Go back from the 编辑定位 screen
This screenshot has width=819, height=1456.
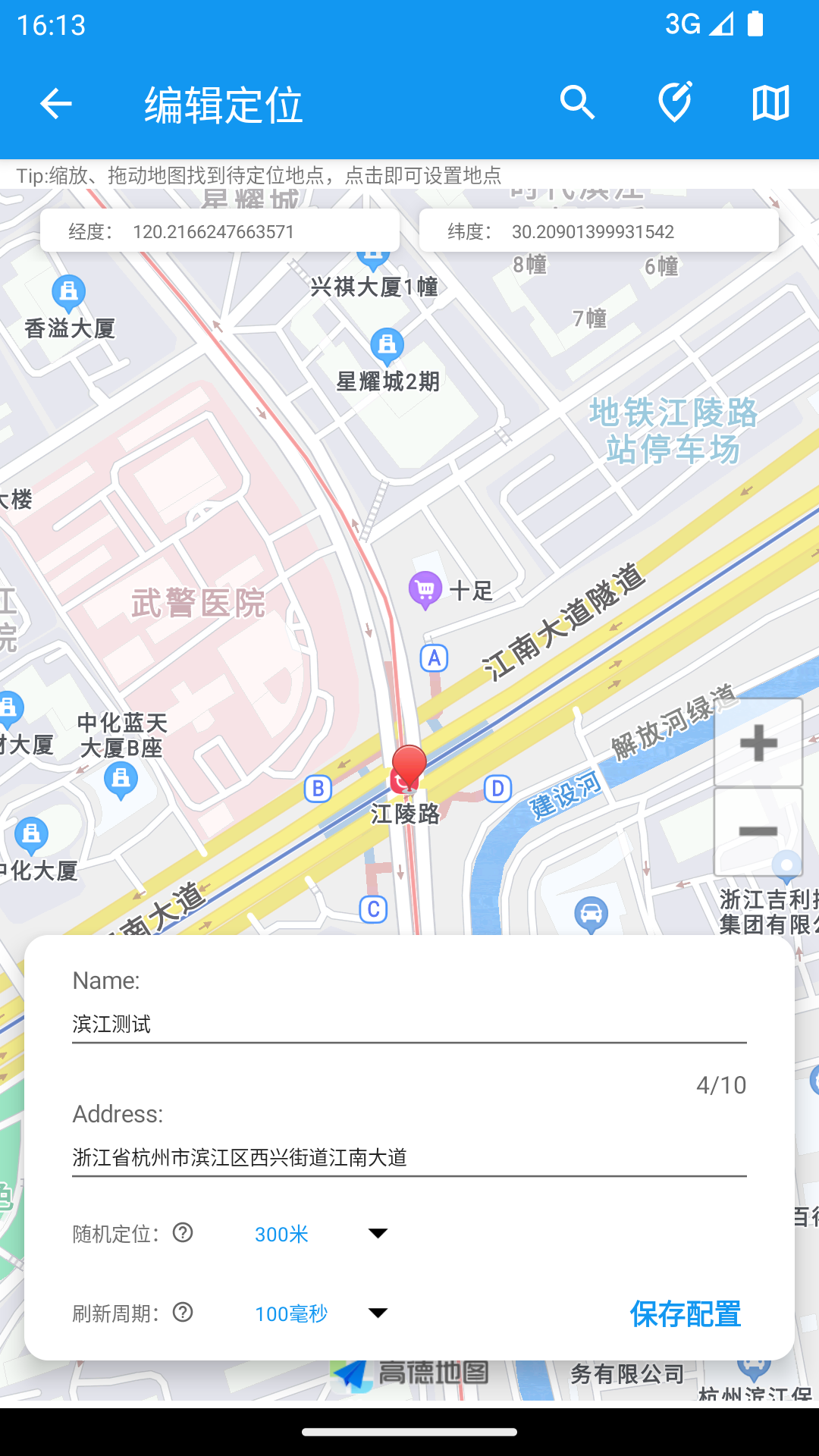(x=55, y=104)
